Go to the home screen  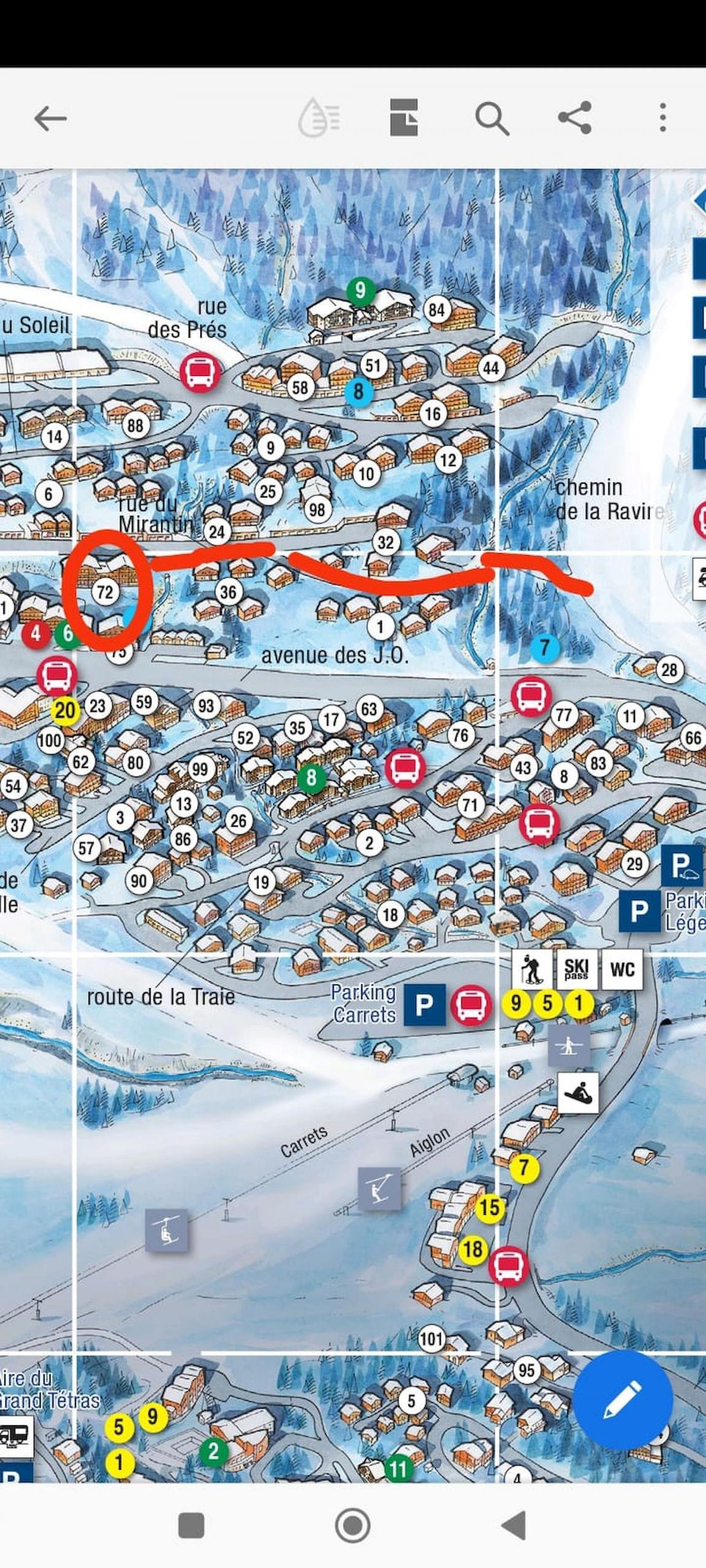coord(353,1525)
